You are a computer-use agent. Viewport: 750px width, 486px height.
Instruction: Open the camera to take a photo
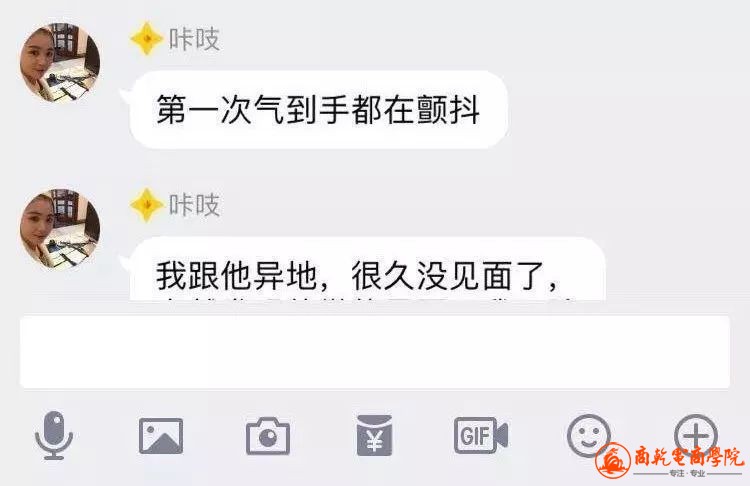point(267,436)
